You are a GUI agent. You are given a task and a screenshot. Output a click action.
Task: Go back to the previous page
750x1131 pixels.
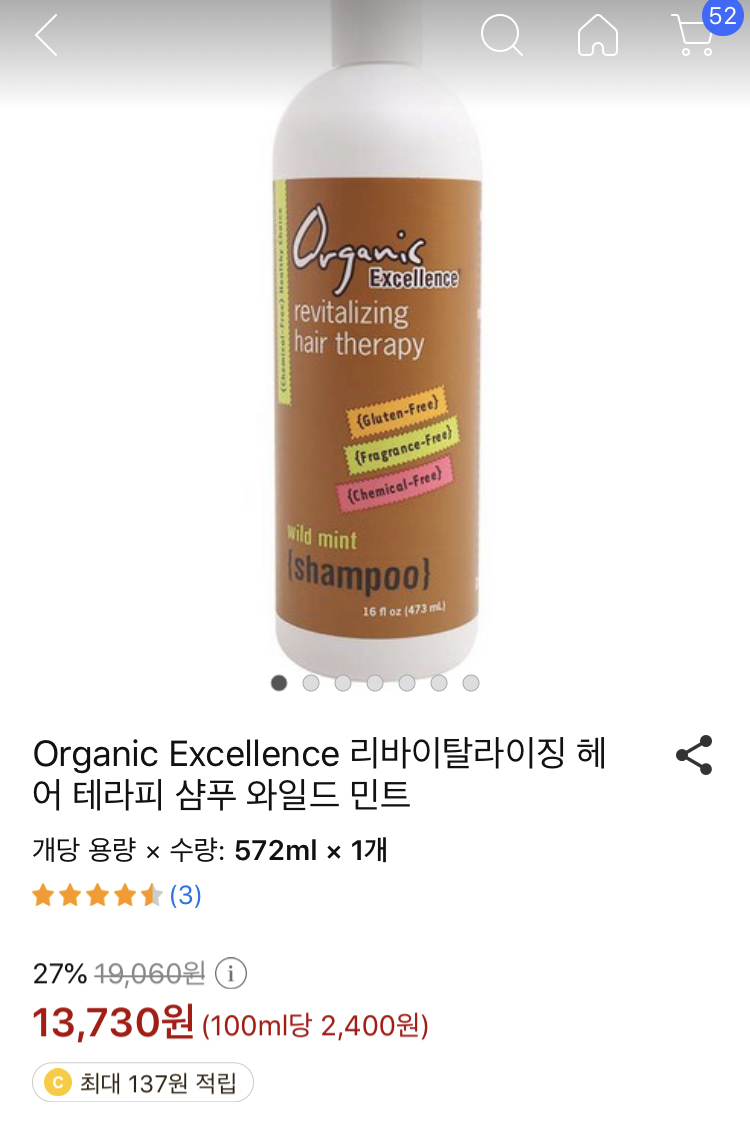46,36
